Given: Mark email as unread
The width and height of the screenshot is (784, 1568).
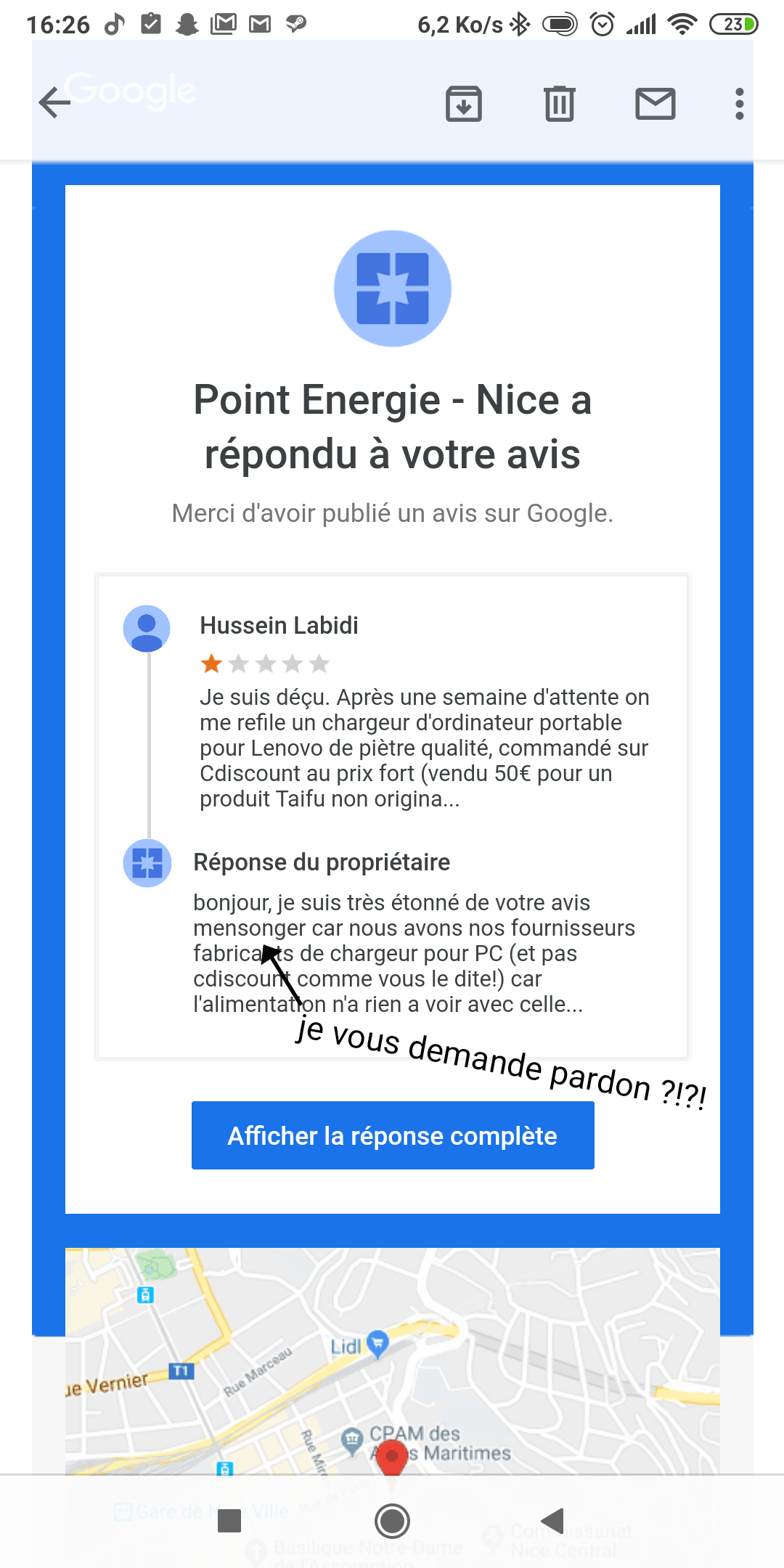Looking at the screenshot, I should pos(656,104).
